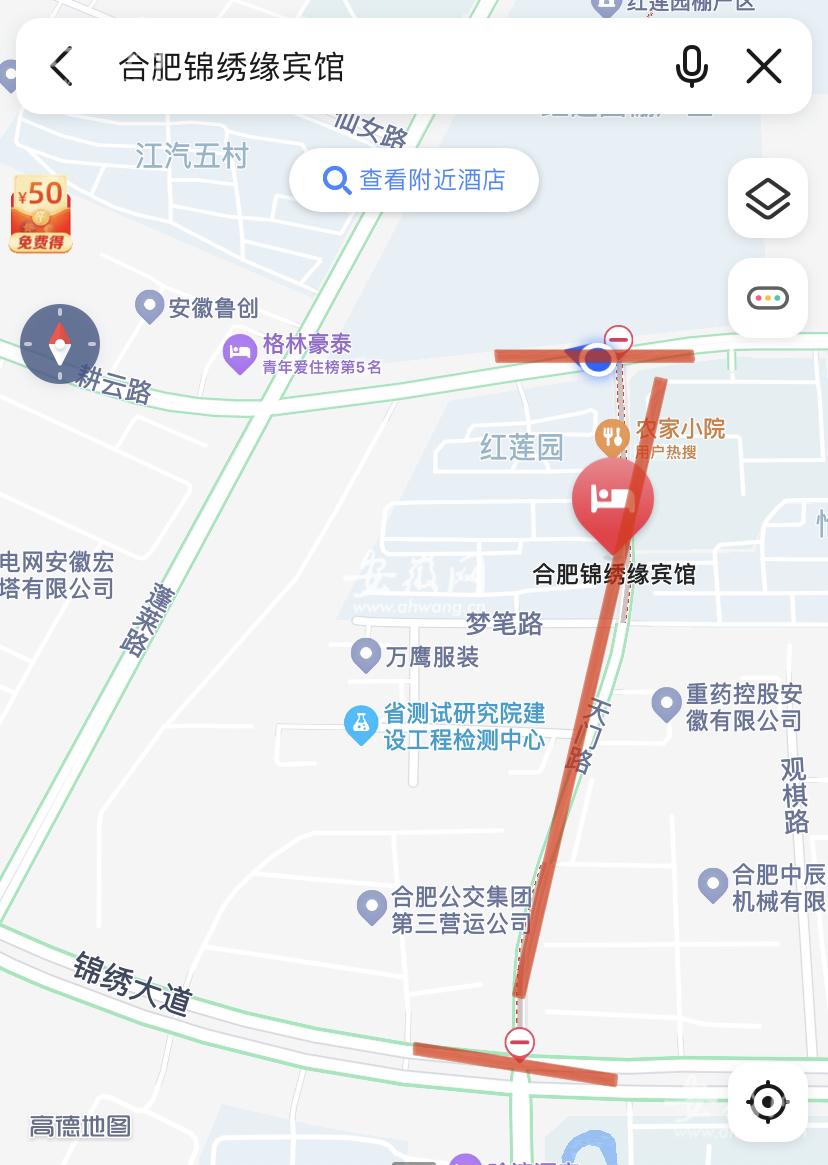The height and width of the screenshot is (1165, 828).
Task: Open the ¥50 免费得 red packet offer
Action: point(40,213)
